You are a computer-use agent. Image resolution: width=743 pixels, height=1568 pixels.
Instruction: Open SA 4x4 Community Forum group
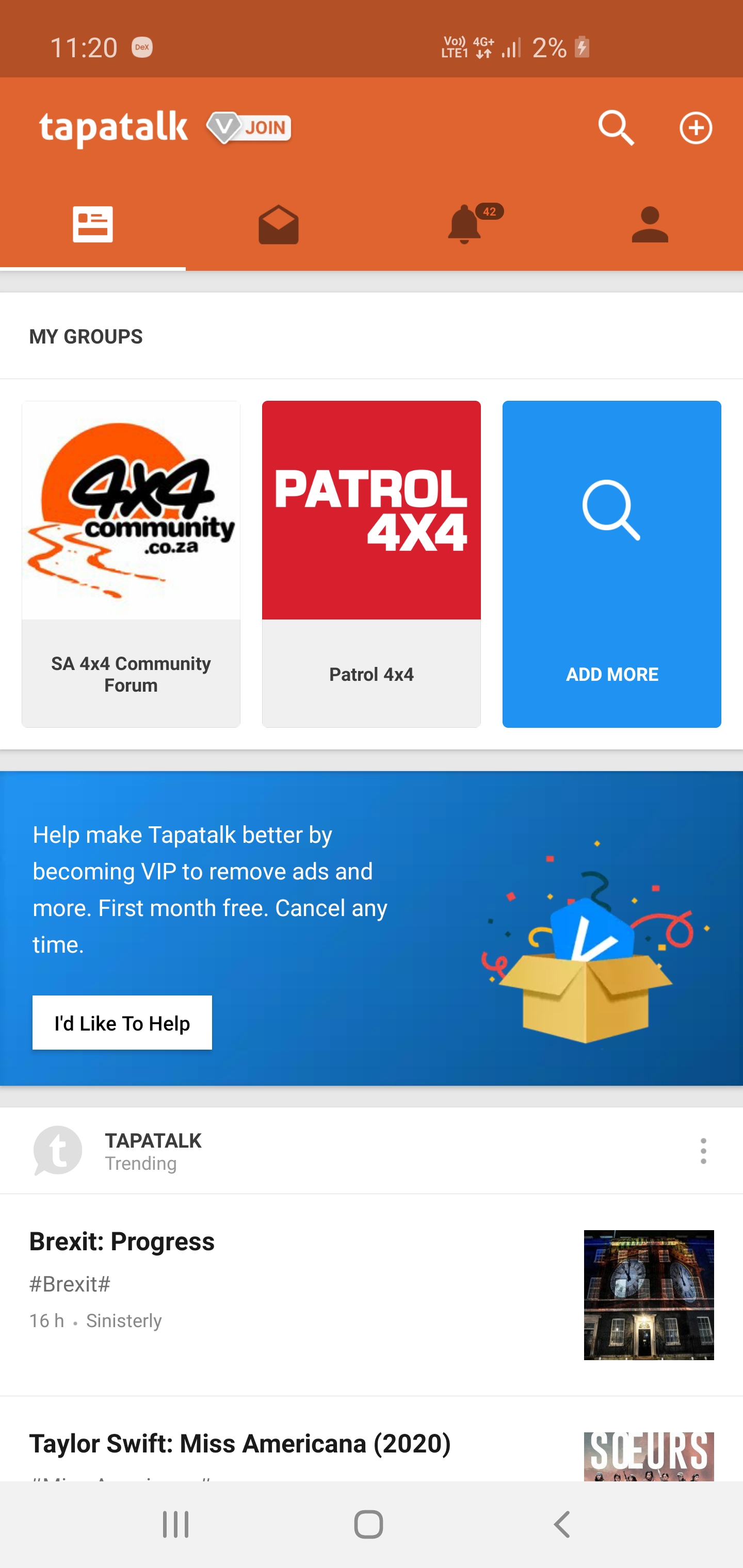pyautogui.click(x=131, y=563)
